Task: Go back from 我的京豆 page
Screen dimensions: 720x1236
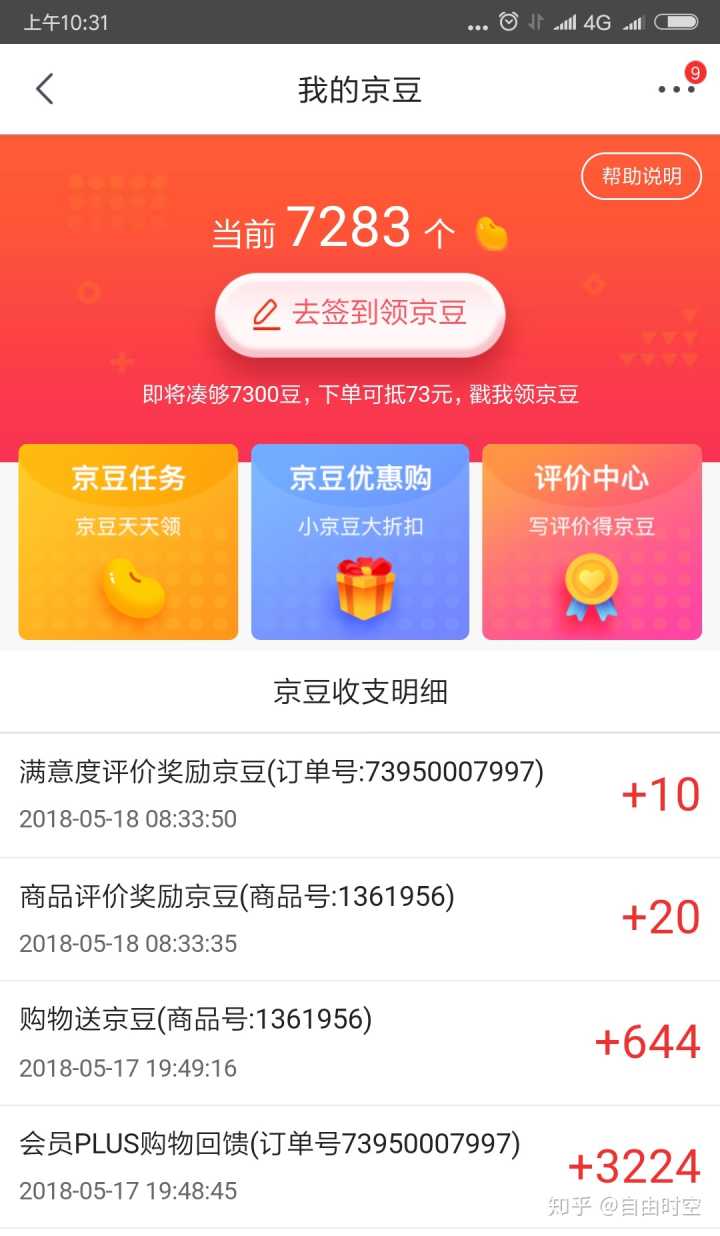Action: tap(44, 89)
